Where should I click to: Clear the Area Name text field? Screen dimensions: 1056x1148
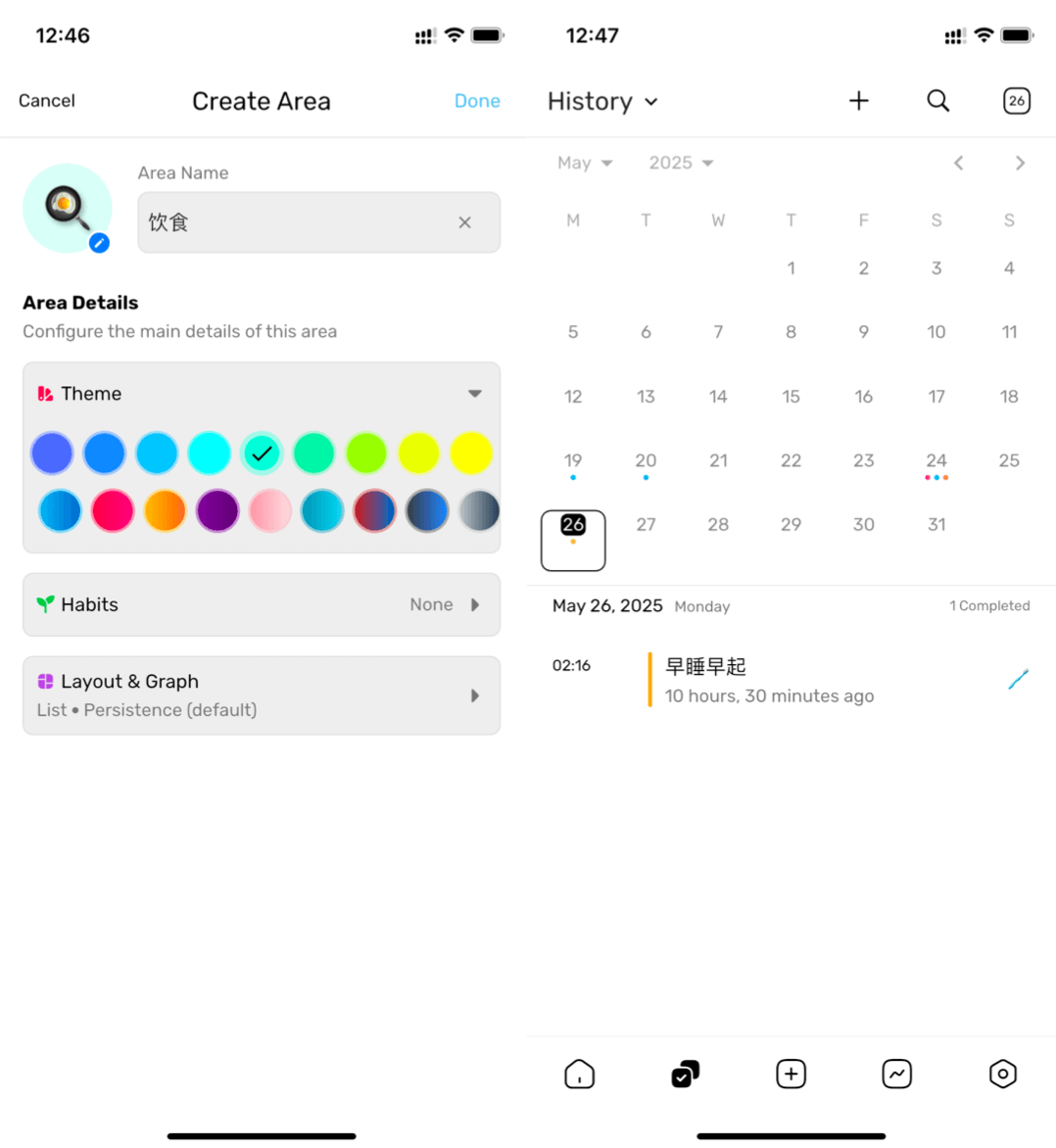coord(464,222)
